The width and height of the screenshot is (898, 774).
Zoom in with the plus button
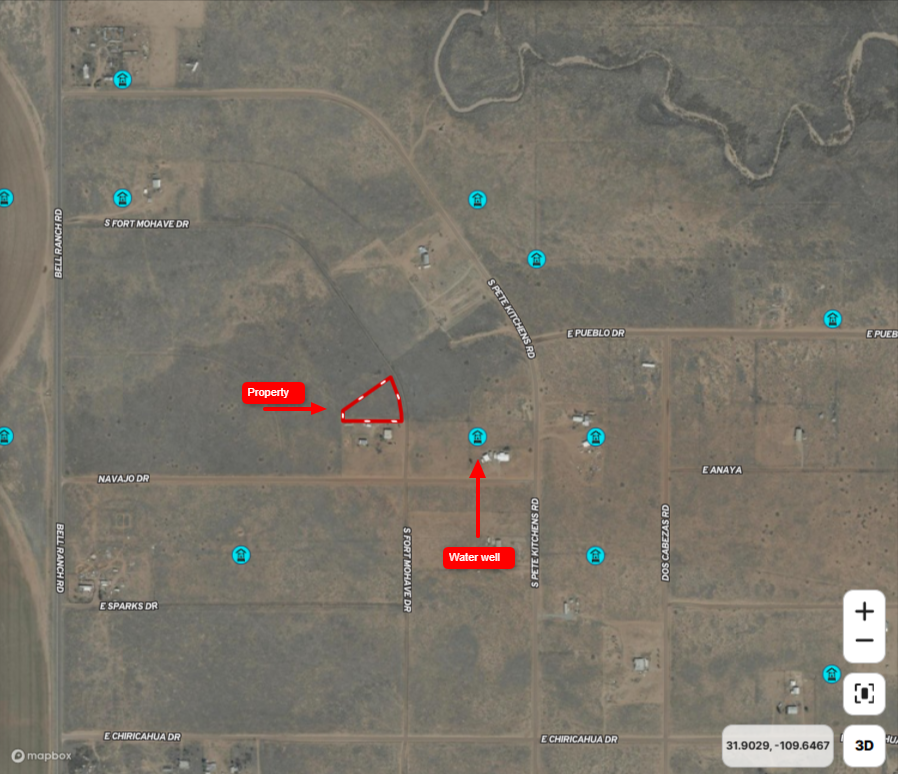coord(864,610)
